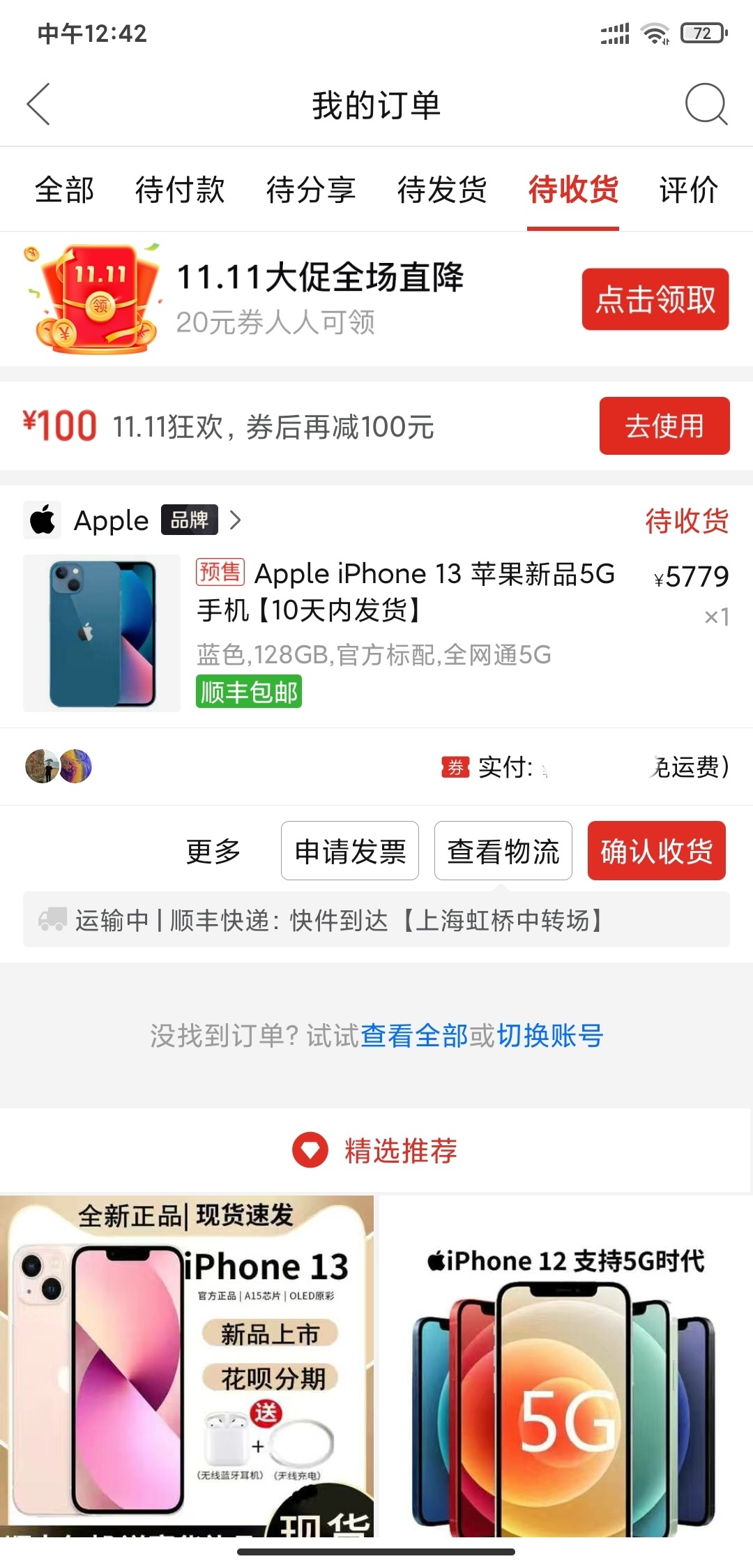Switch to the 待分享 tab
This screenshot has height=1568, width=753.
(311, 190)
